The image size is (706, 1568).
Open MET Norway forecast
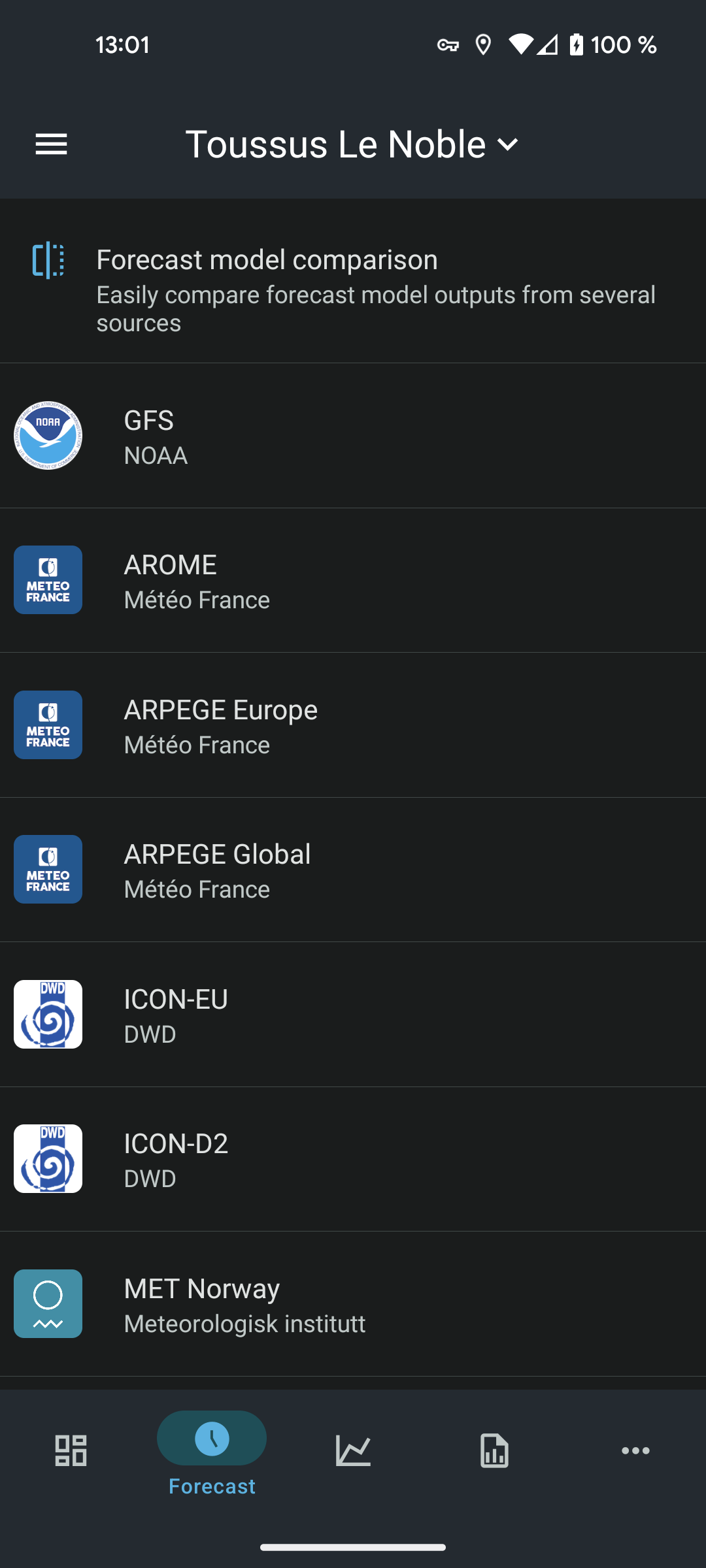coord(353,1304)
